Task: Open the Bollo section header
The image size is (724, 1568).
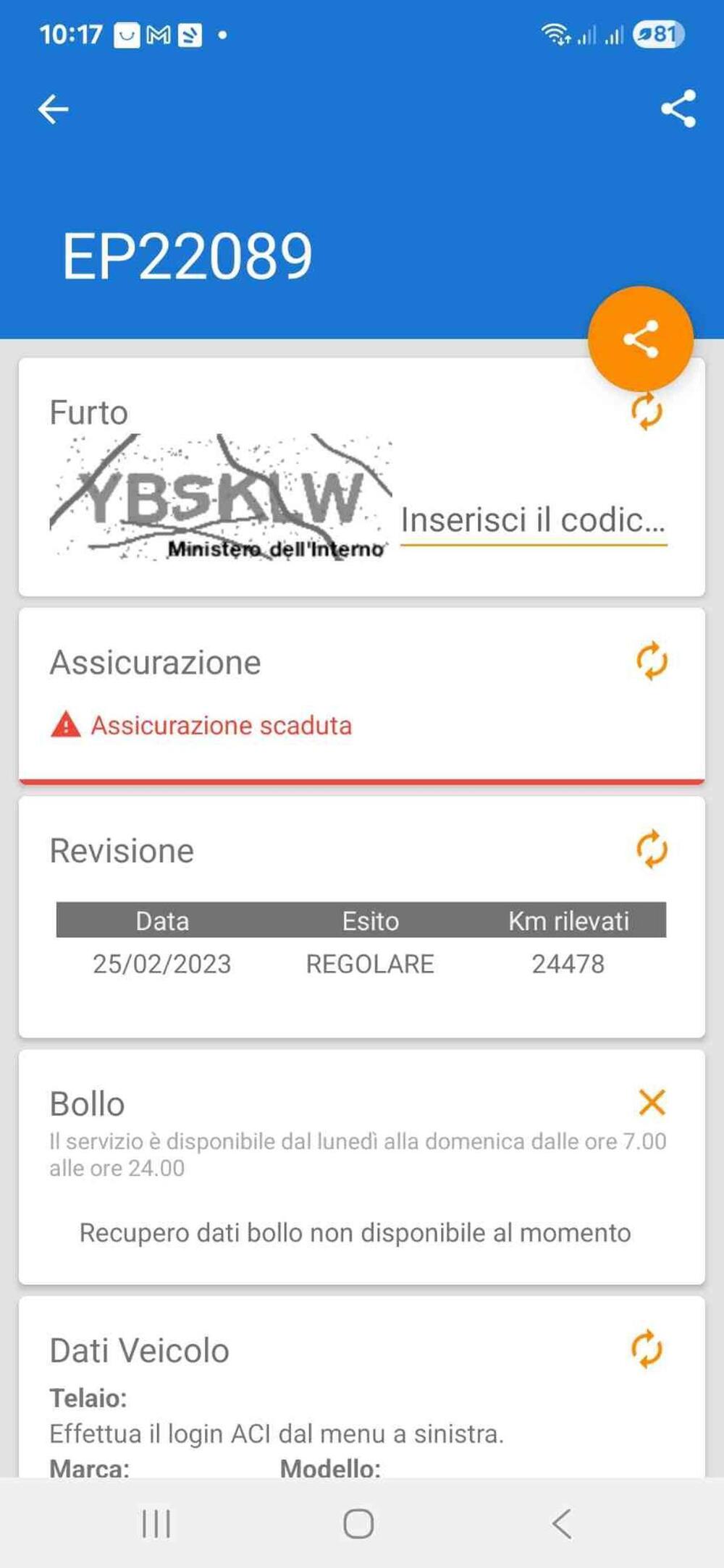Action: coord(87,1103)
